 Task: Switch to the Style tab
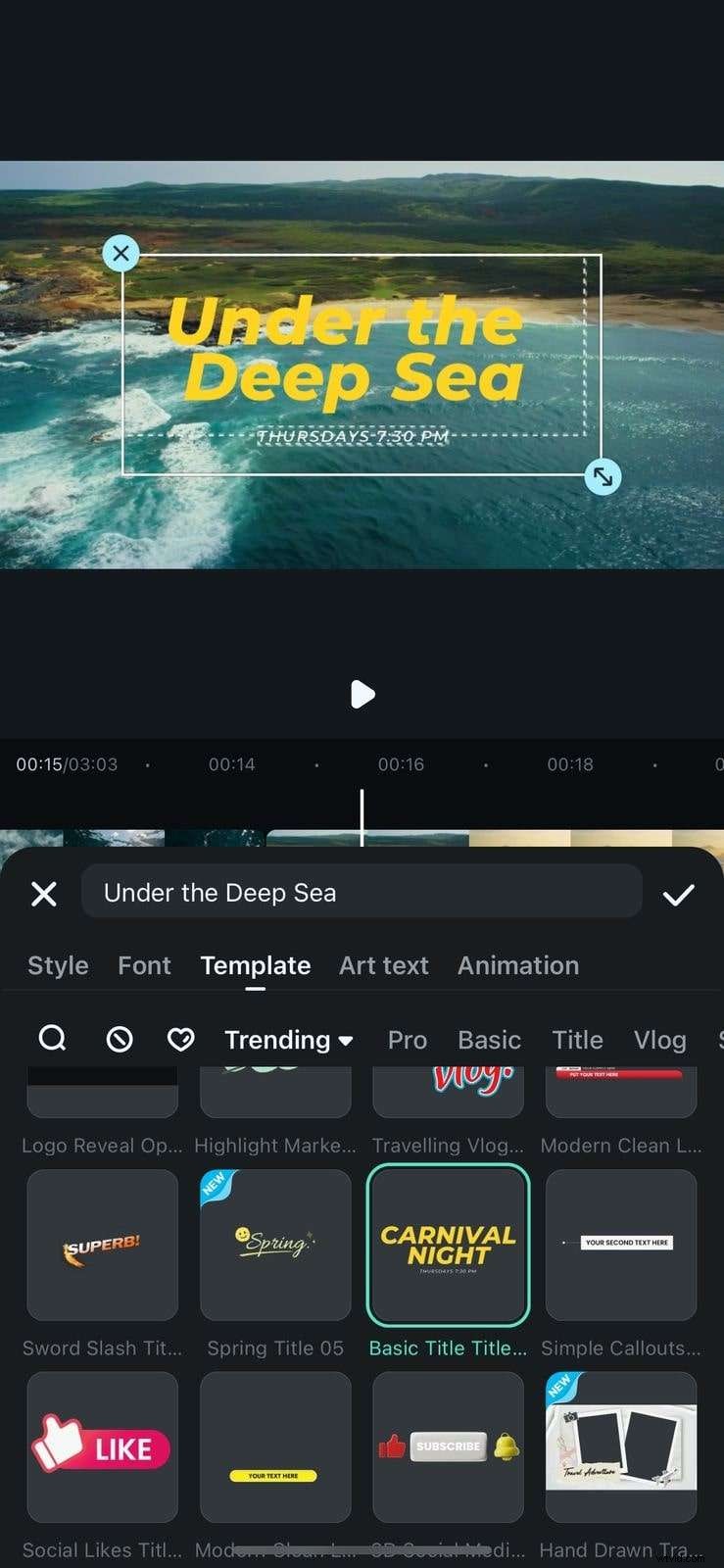click(58, 965)
